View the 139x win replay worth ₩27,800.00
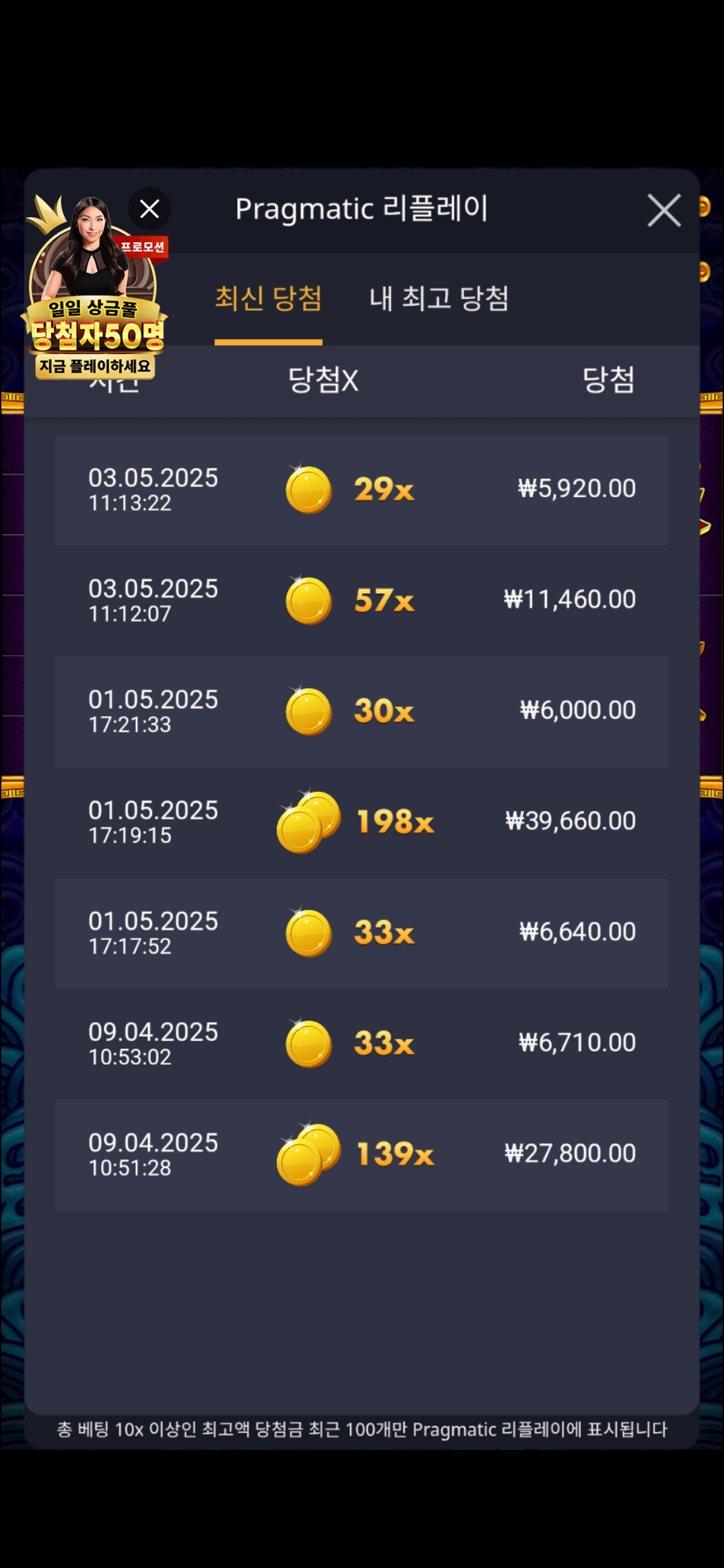724x1568 pixels. click(362, 1155)
